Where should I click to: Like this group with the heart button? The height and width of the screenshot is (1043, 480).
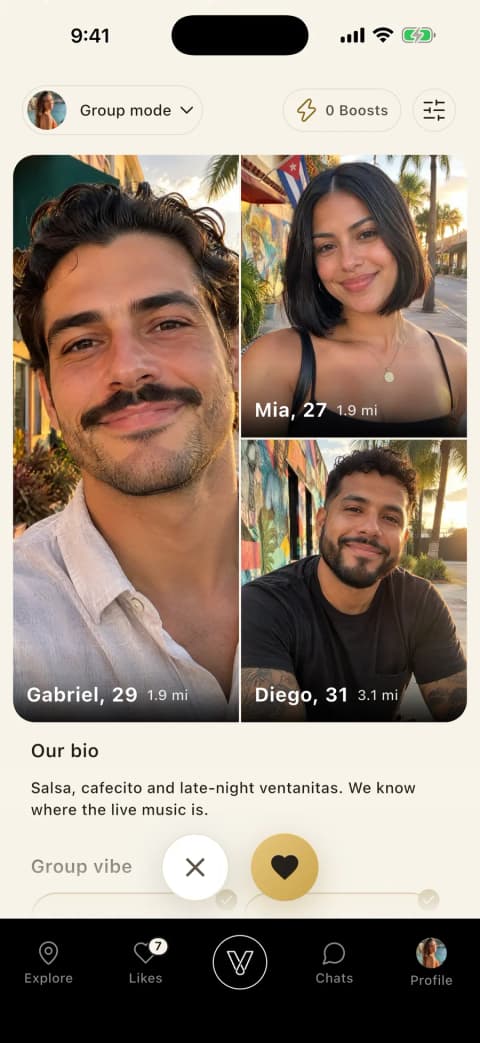tap(285, 867)
